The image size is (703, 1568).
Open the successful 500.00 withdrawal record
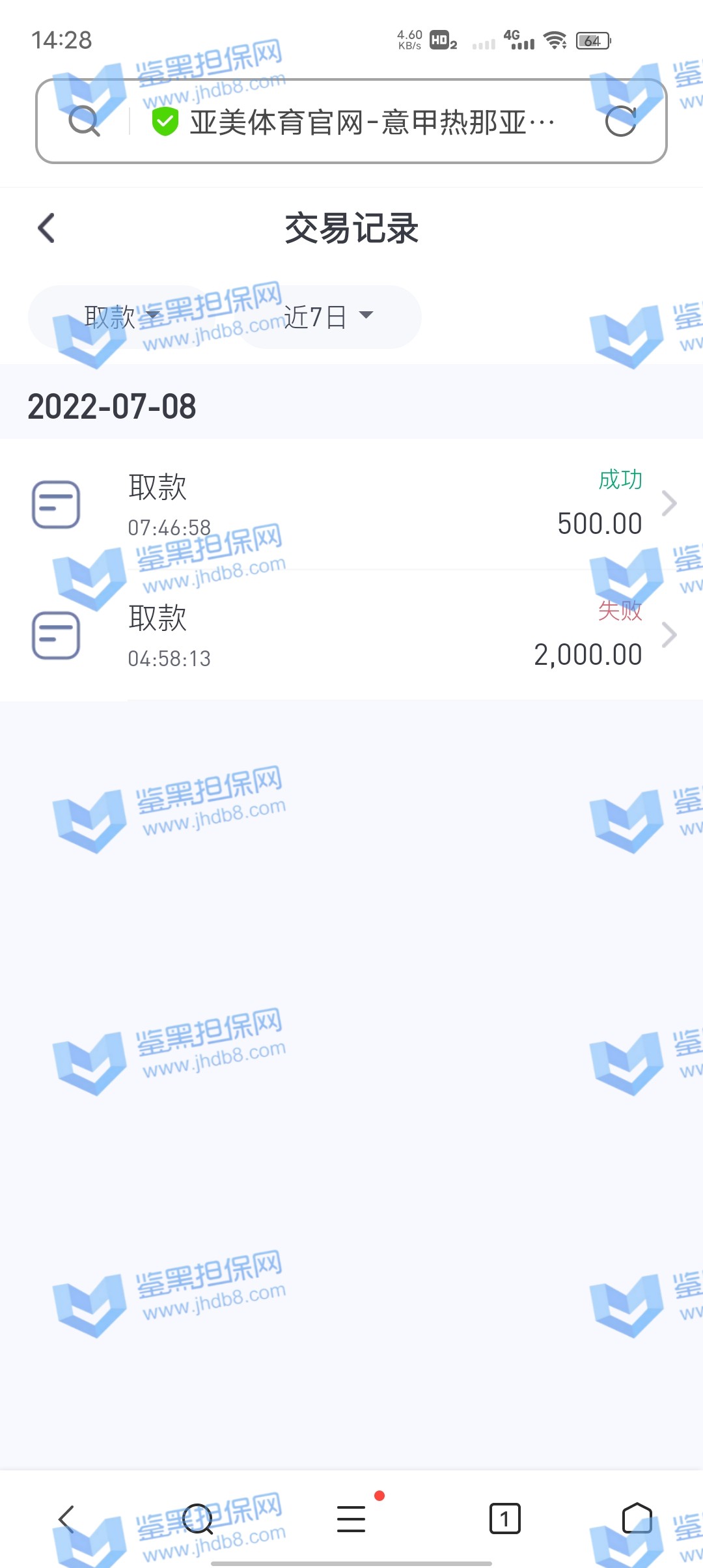(x=351, y=504)
